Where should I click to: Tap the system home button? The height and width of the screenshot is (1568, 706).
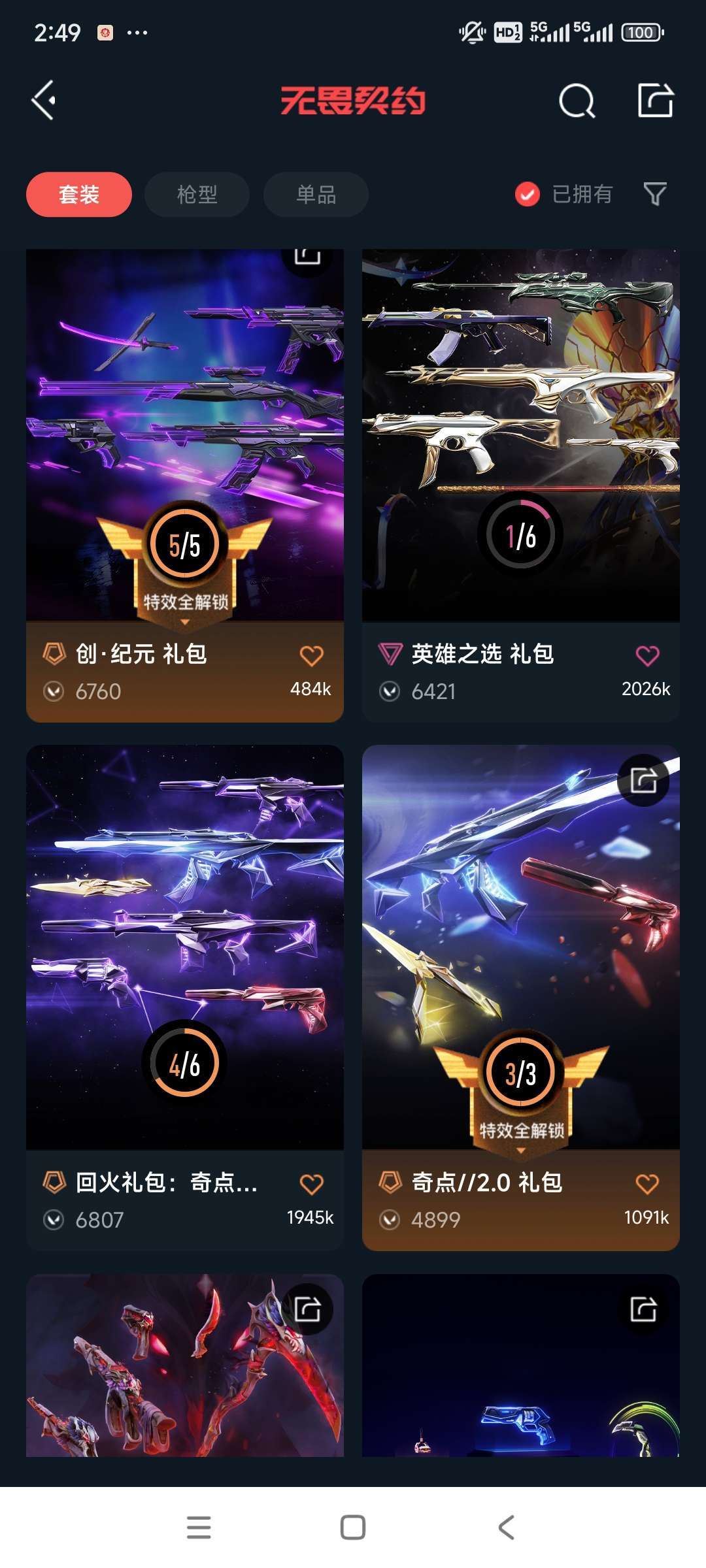point(353,1527)
